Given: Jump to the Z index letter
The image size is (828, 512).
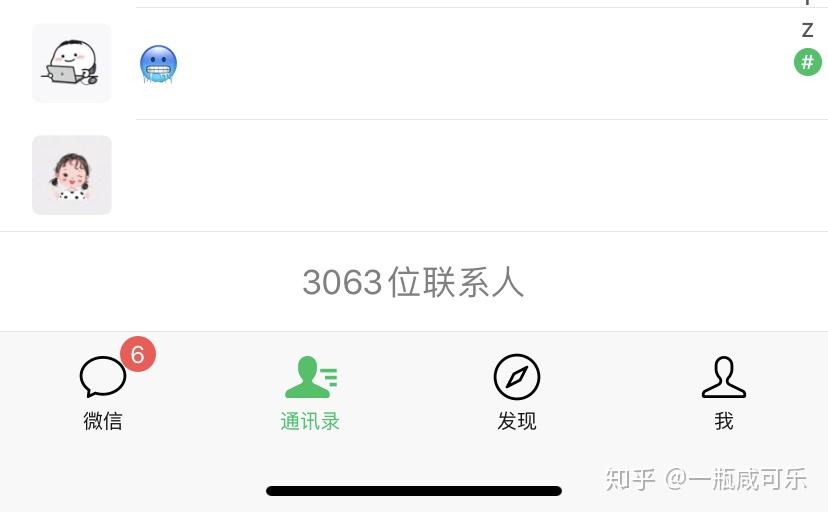Looking at the screenshot, I should tap(807, 31).
